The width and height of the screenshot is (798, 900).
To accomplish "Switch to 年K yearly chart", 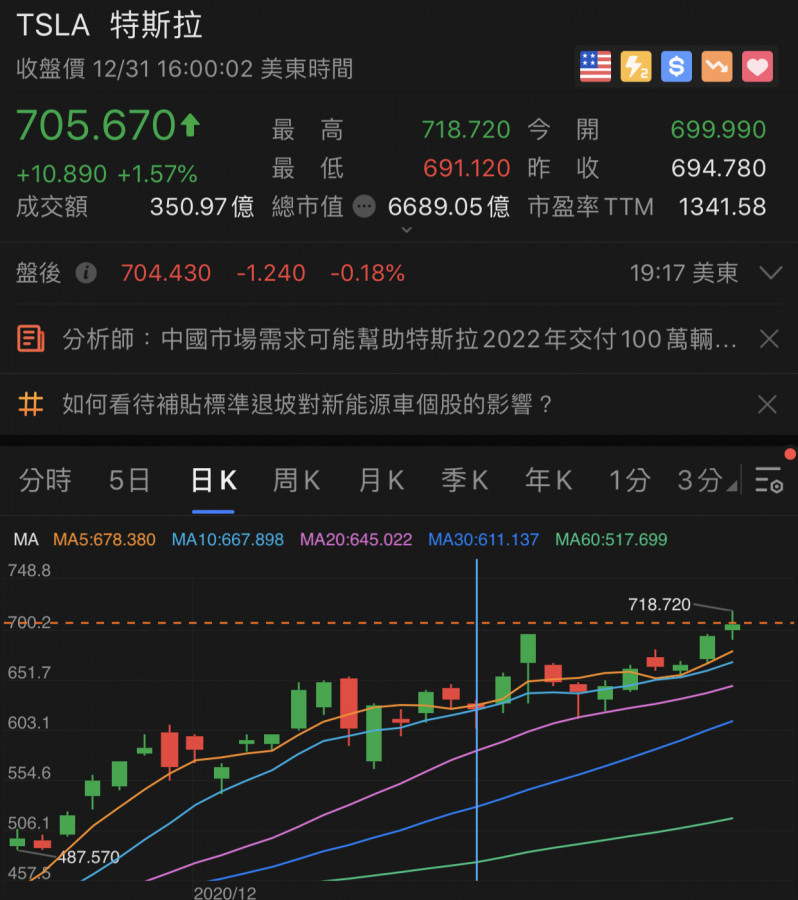I will pos(549,481).
